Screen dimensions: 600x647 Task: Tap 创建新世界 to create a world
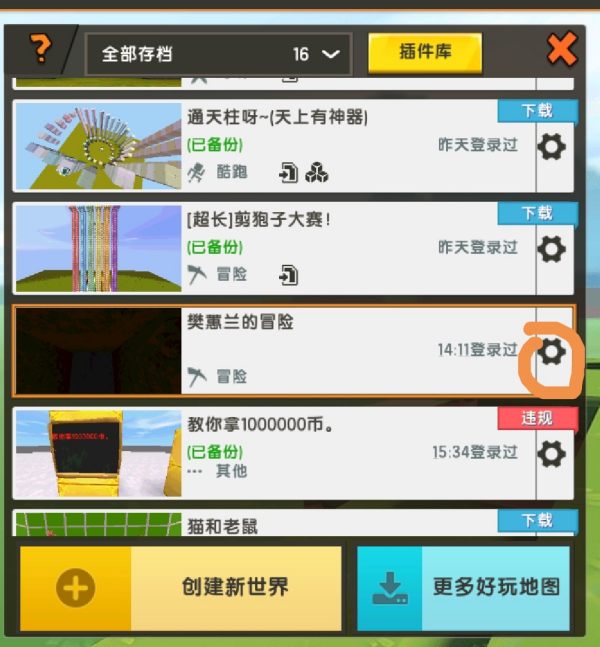[x=181, y=588]
